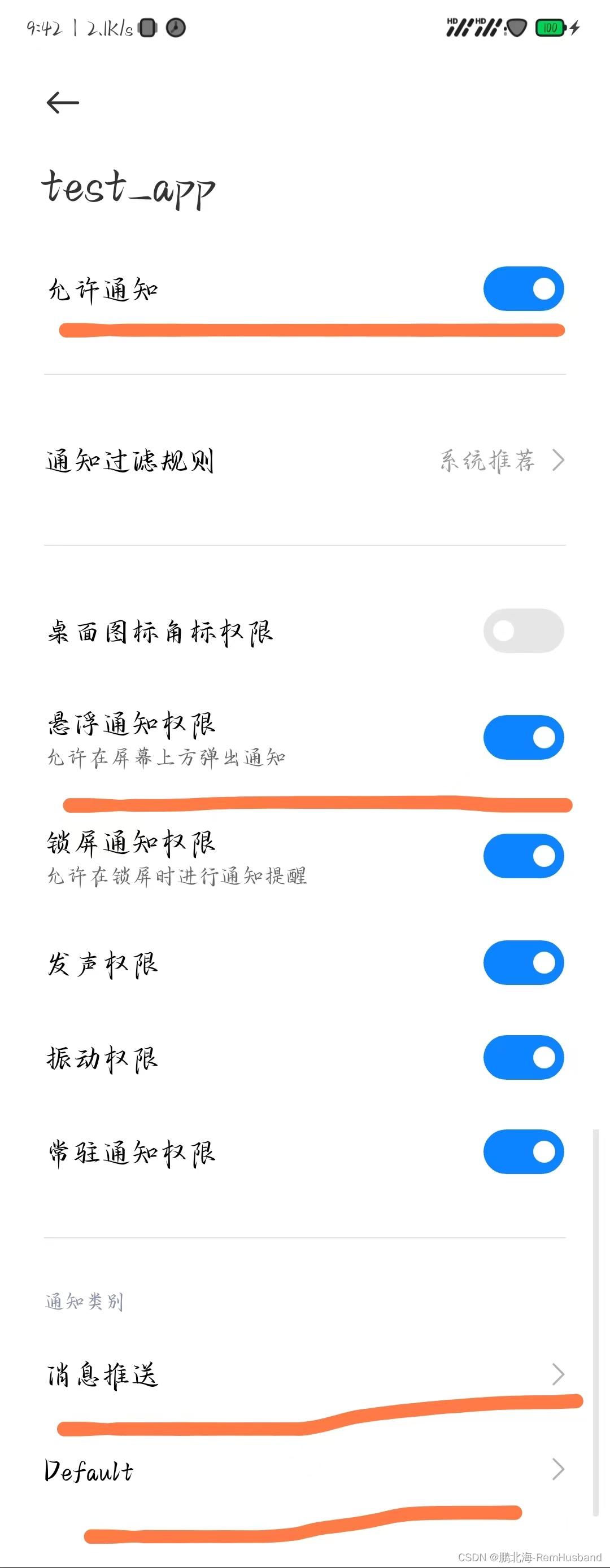
Task: Toggle the 锁屏通知权限 lock screen switch
Action: coord(524,855)
